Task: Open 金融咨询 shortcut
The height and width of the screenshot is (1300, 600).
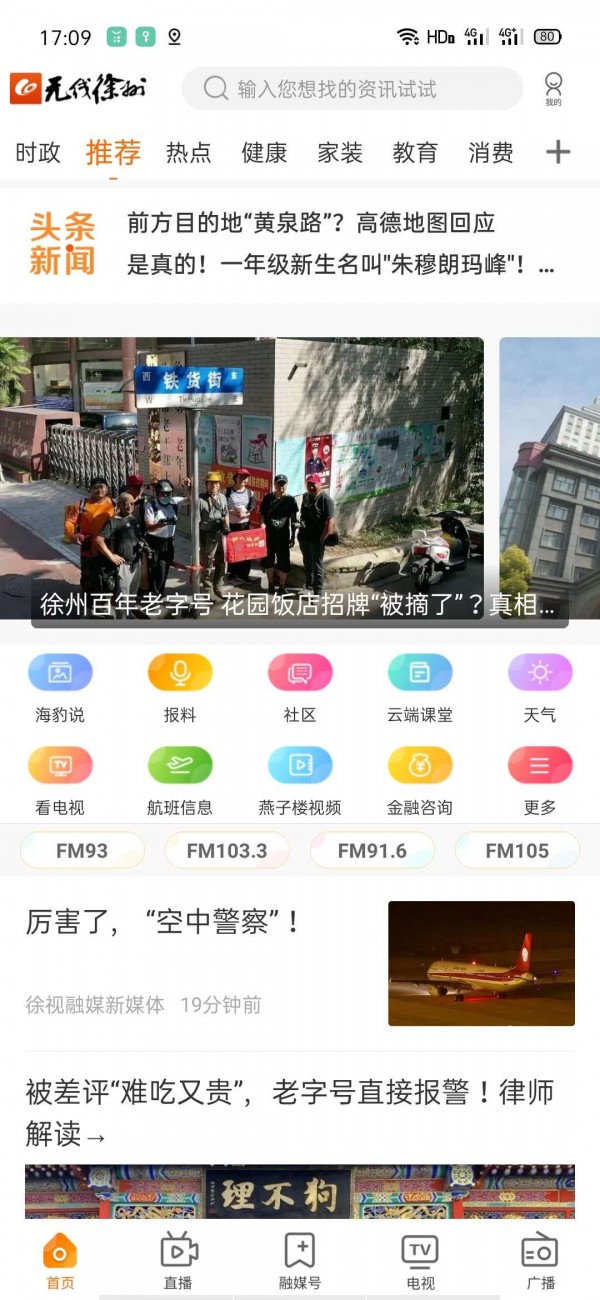Action: pos(420,778)
